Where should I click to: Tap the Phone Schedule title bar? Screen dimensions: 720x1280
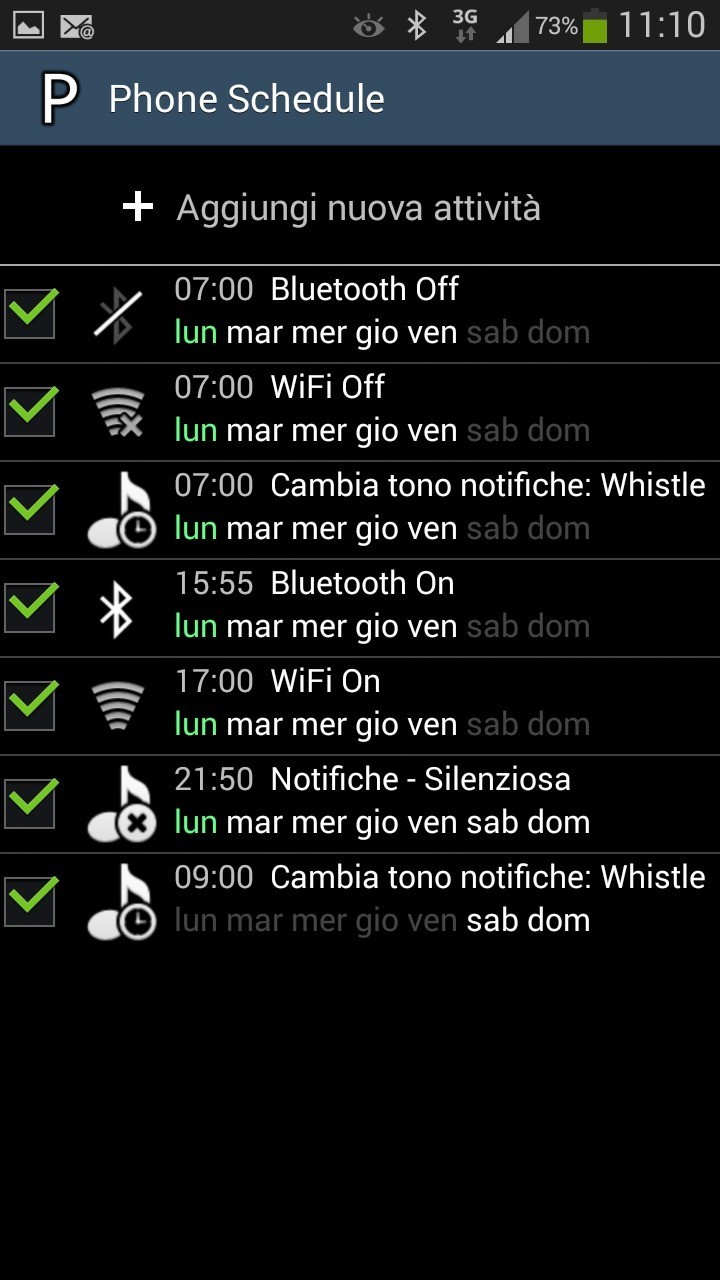point(247,97)
